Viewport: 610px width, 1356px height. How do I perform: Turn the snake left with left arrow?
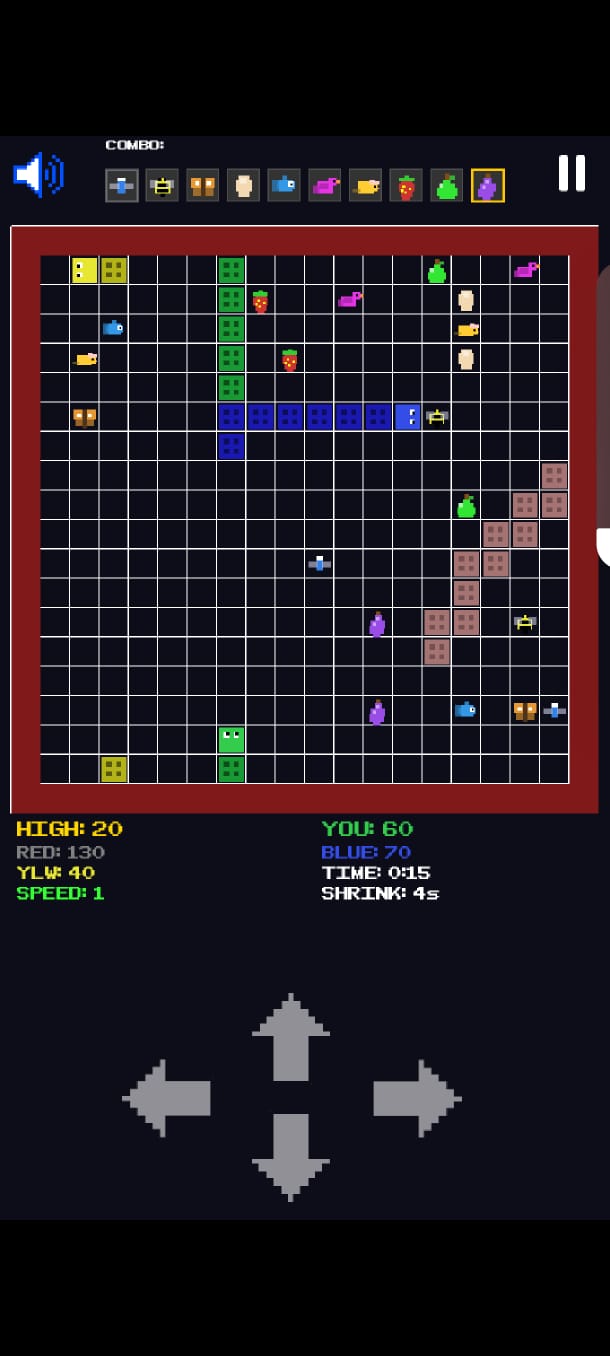pos(167,1097)
